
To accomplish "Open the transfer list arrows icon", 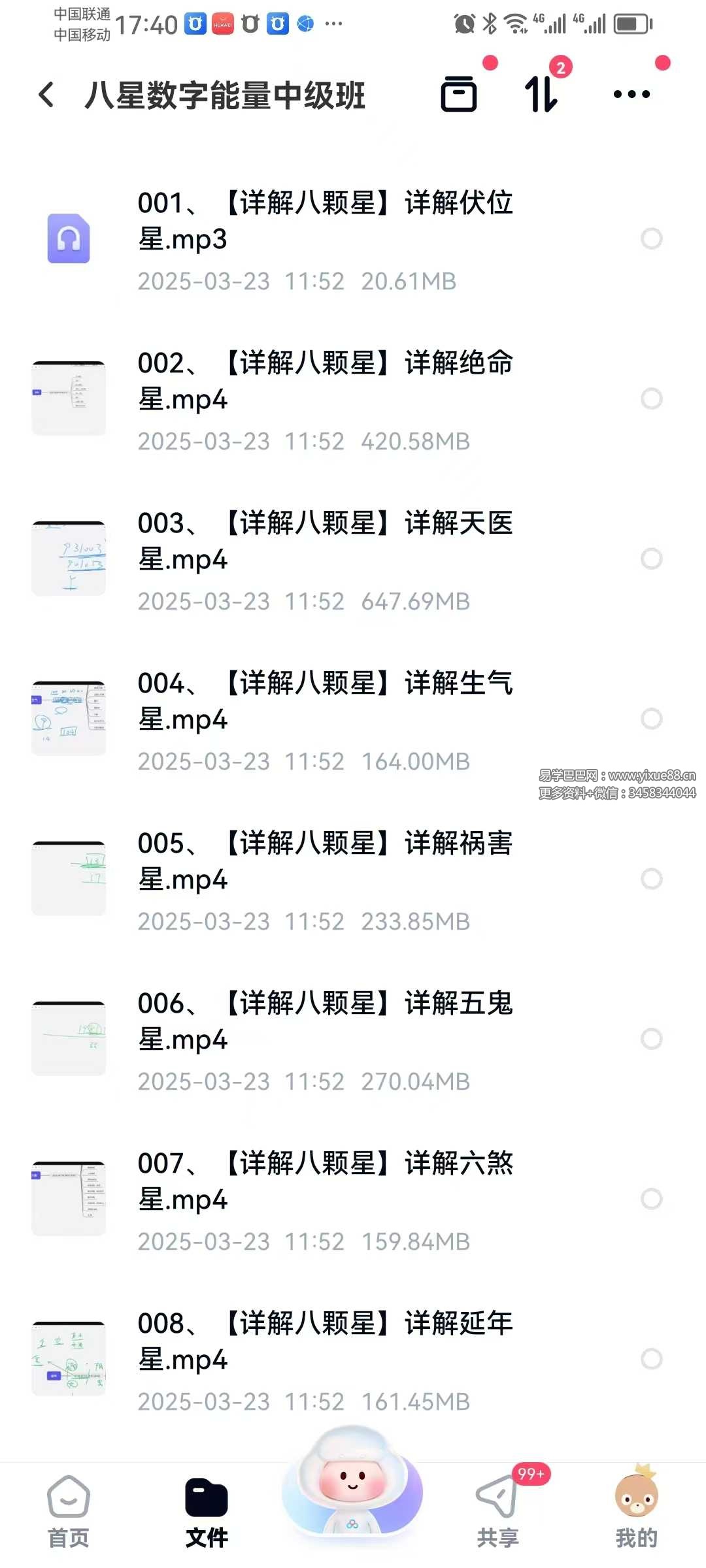I will 541,94.
